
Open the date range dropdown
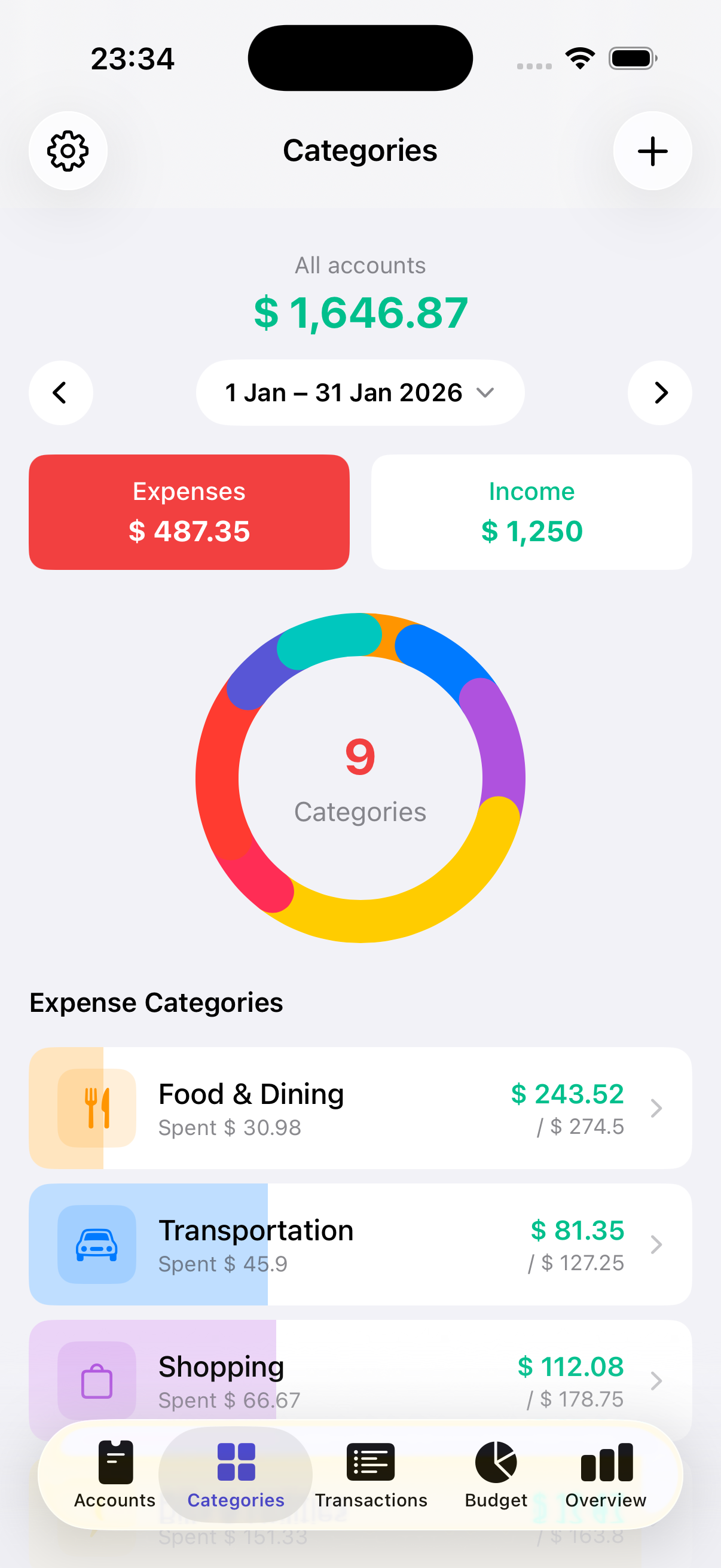click(x=359, y=393)
